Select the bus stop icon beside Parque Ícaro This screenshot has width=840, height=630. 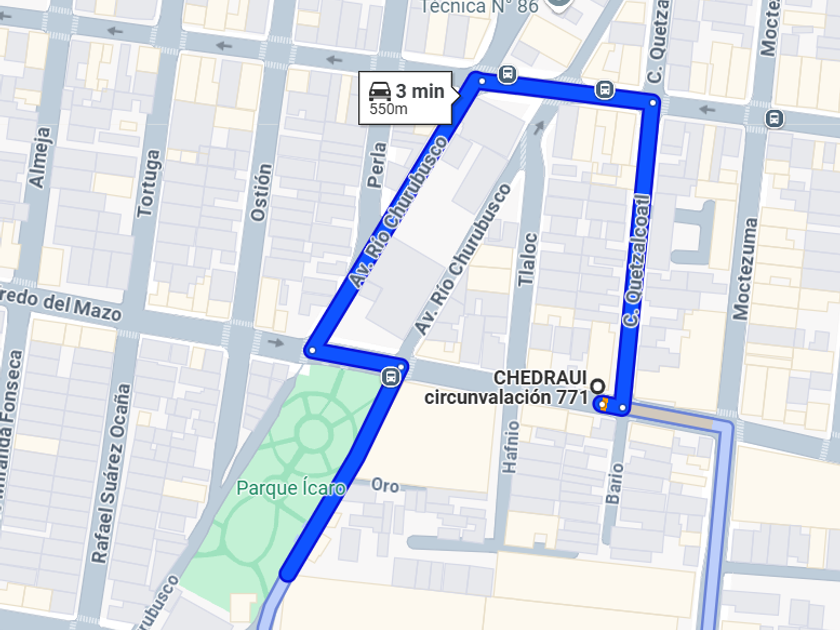[x=391, y=377]
